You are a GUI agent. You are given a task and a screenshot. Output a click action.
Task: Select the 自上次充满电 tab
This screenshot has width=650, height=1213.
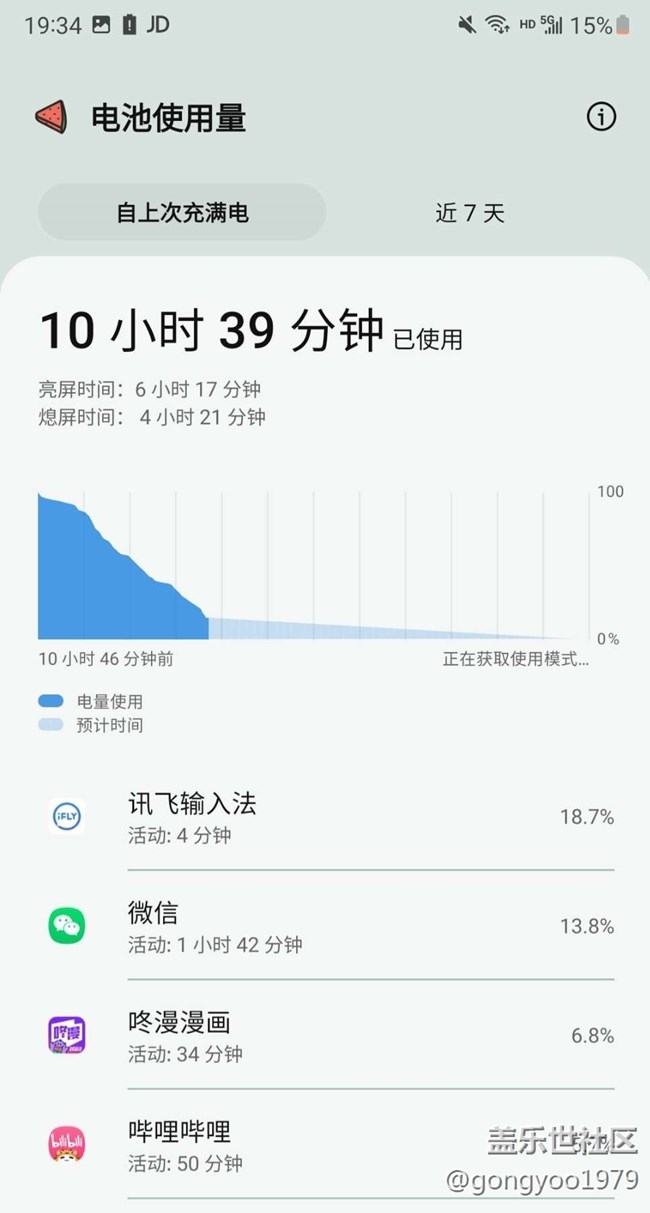click(182, 212)
